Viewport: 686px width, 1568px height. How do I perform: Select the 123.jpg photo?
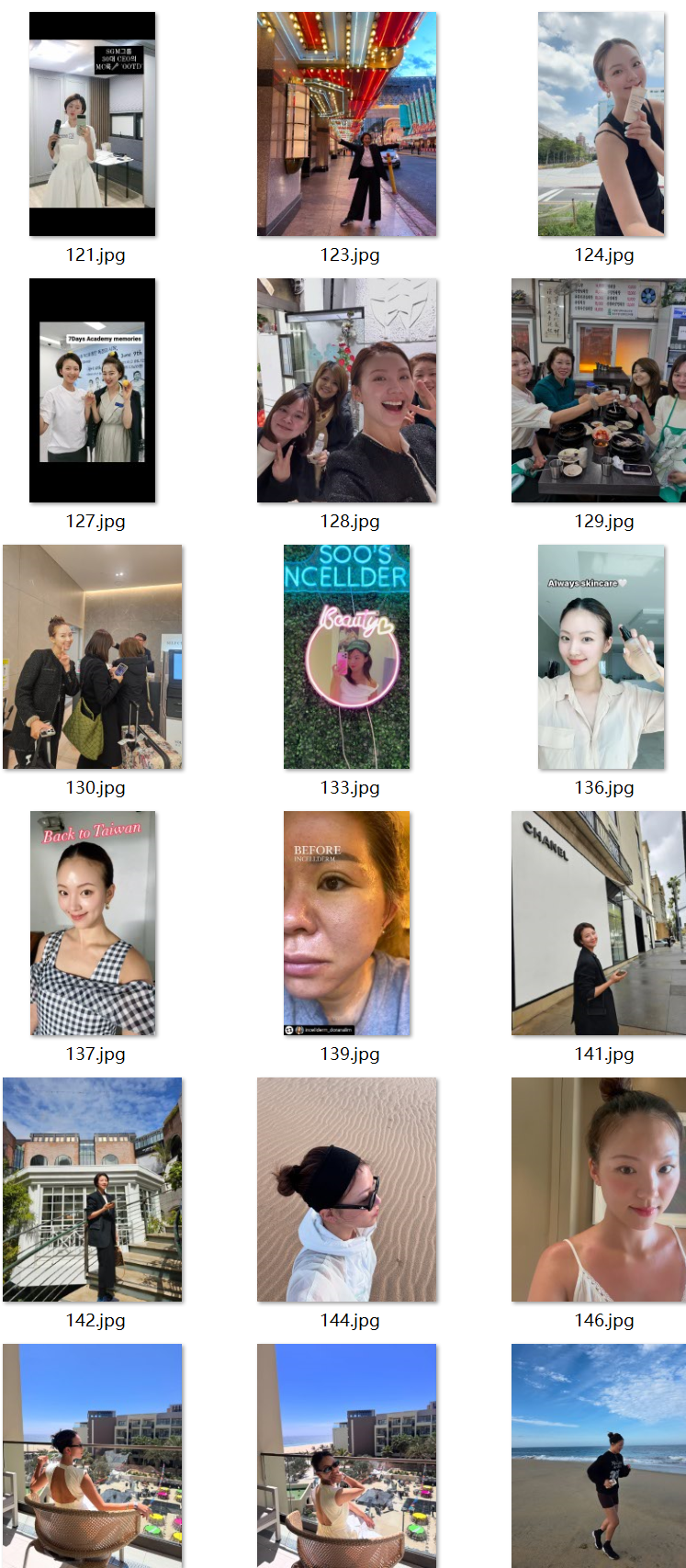(347, 124)
